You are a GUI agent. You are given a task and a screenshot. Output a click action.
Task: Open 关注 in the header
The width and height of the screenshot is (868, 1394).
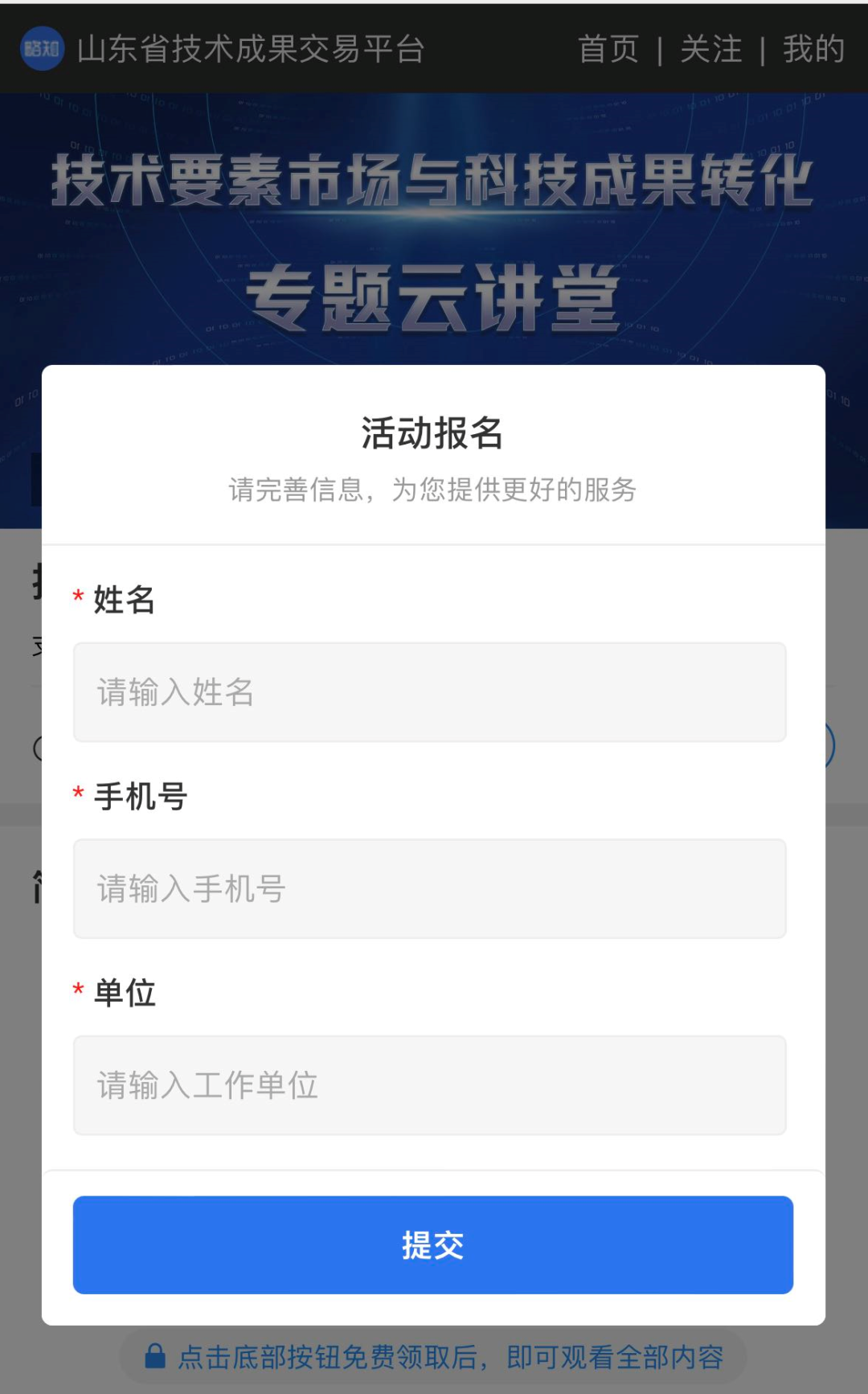710,49
